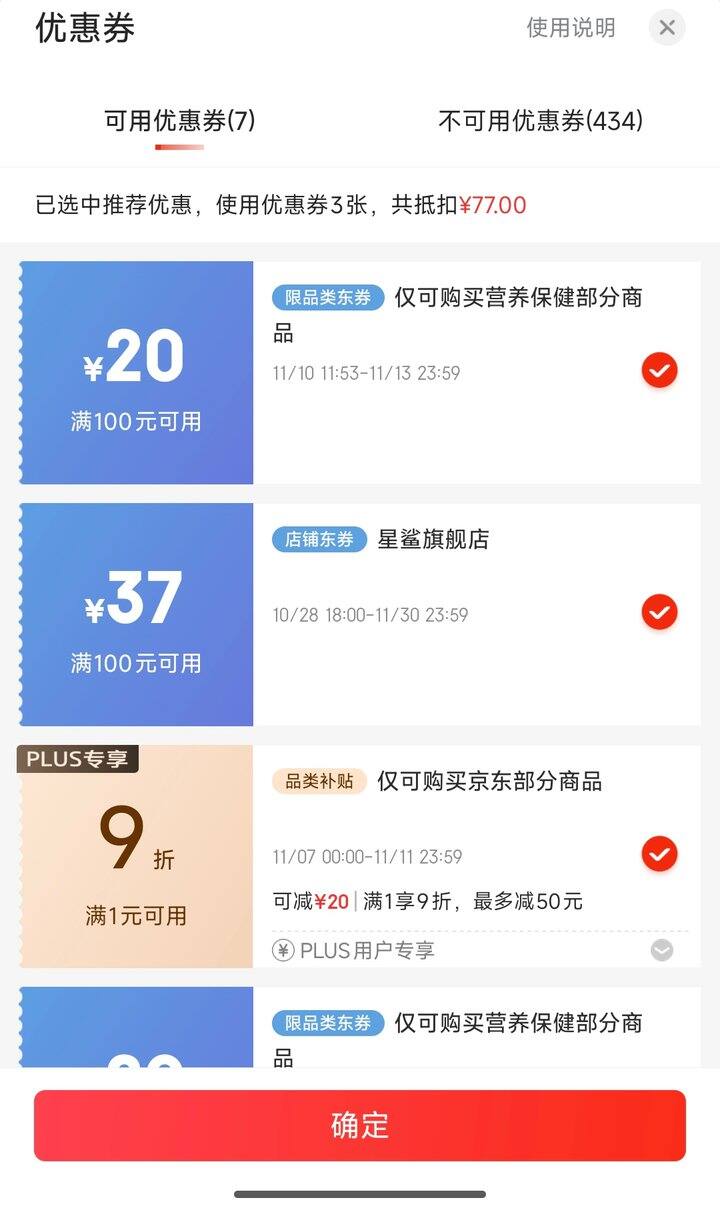Switch to 可用优惠券(7) tab
The image size is (720, 1210).
180,122
